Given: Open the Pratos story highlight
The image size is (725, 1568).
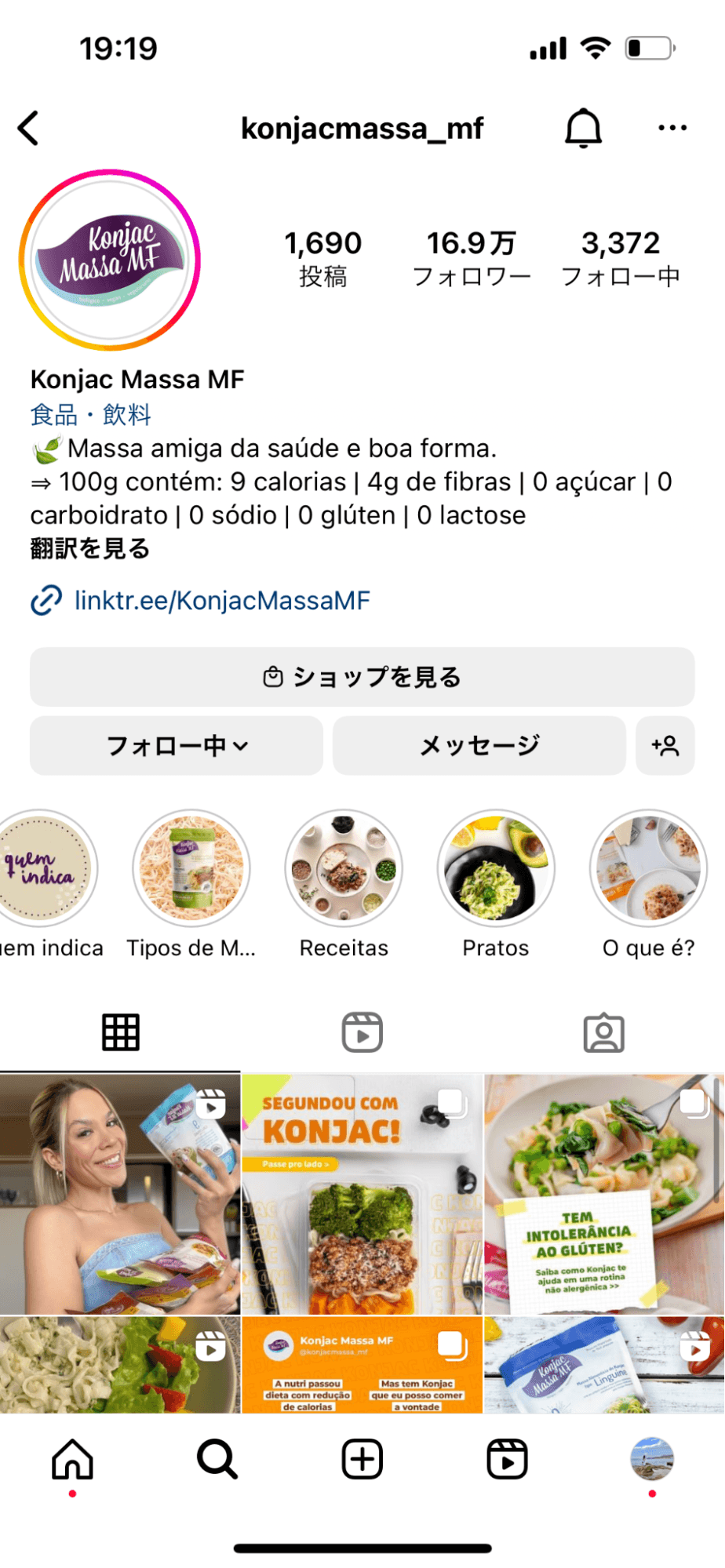Looking at the screenshot, I should (496, 868).
